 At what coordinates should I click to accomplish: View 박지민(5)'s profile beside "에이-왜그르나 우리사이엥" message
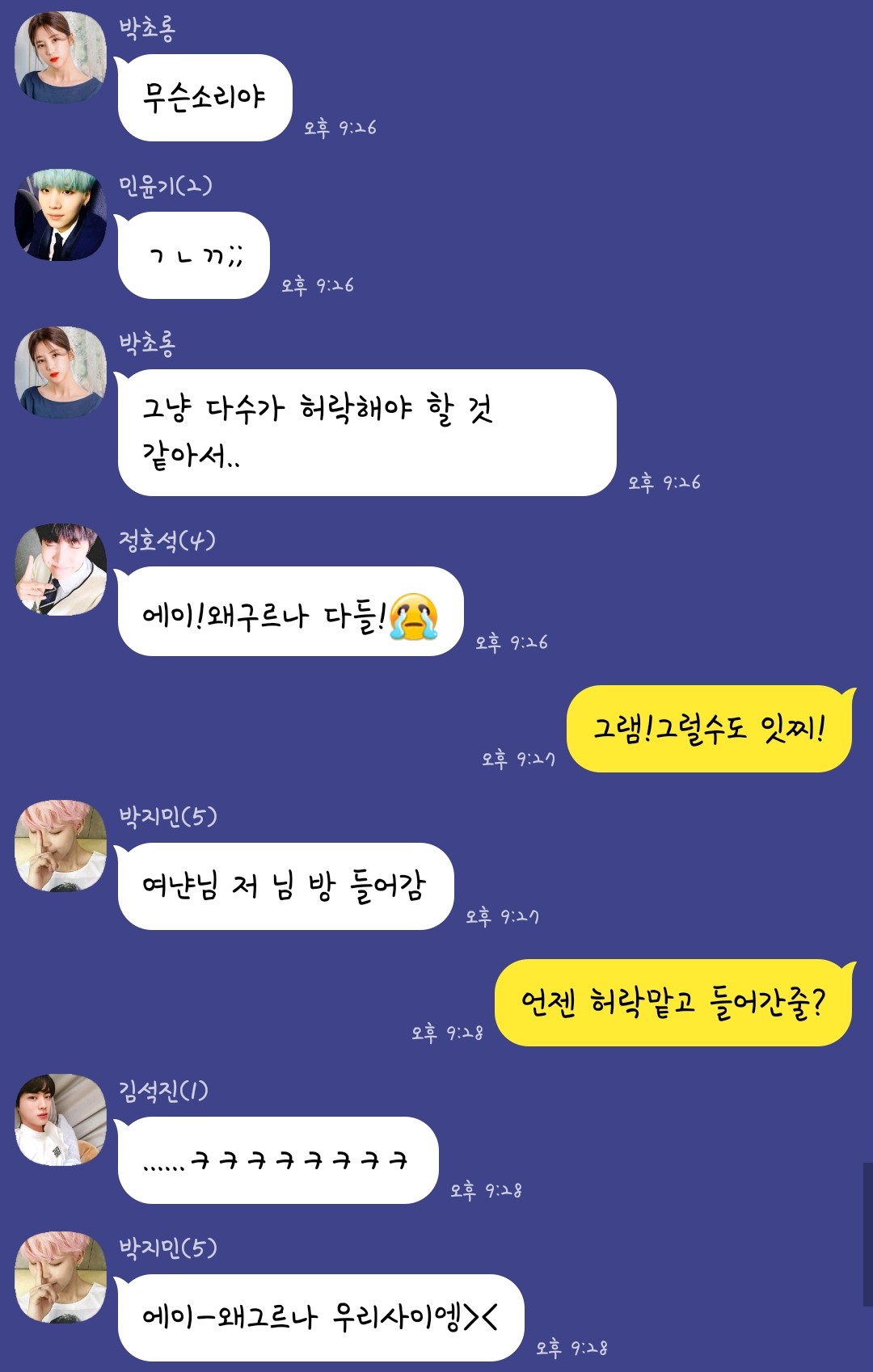[x=61, y=1277]
